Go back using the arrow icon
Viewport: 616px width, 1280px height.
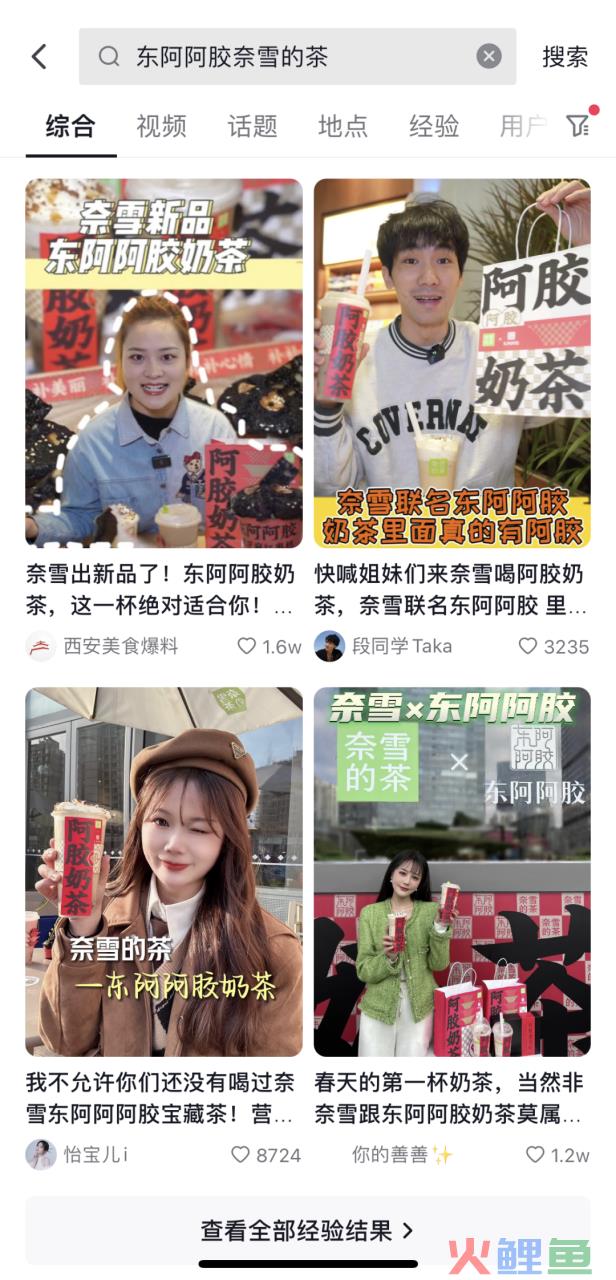(39, 57)
